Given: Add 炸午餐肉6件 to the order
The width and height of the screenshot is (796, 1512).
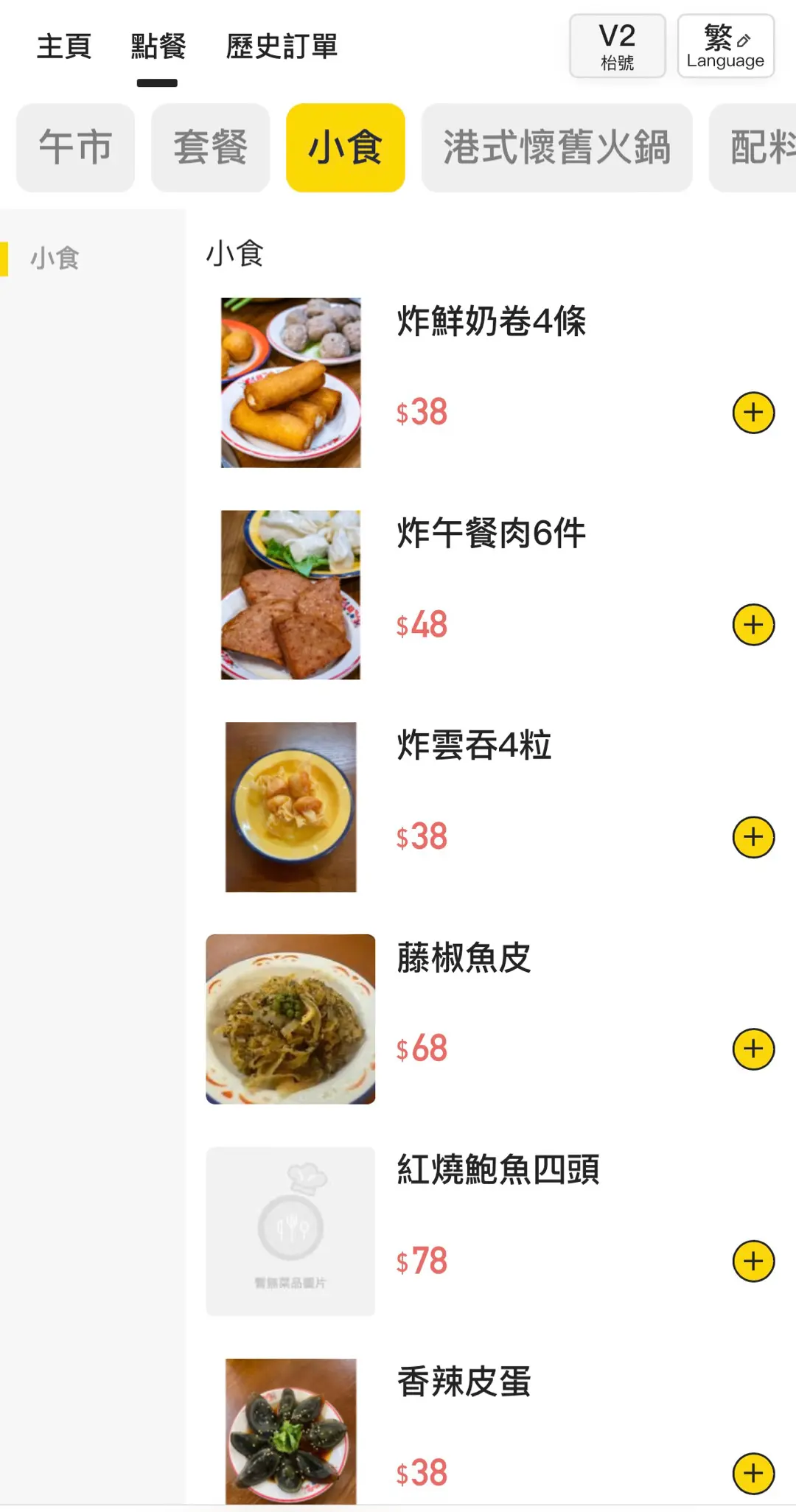Looking at the screenshot, I should [753, 625].
